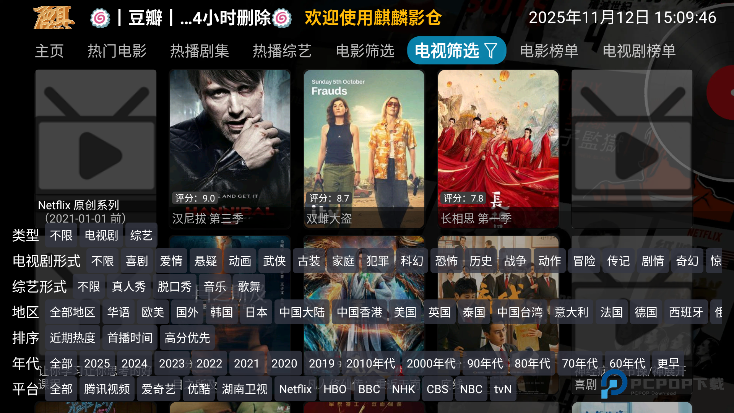Choose Netflix as the platform
734x413 pixels.
point(295,389)
